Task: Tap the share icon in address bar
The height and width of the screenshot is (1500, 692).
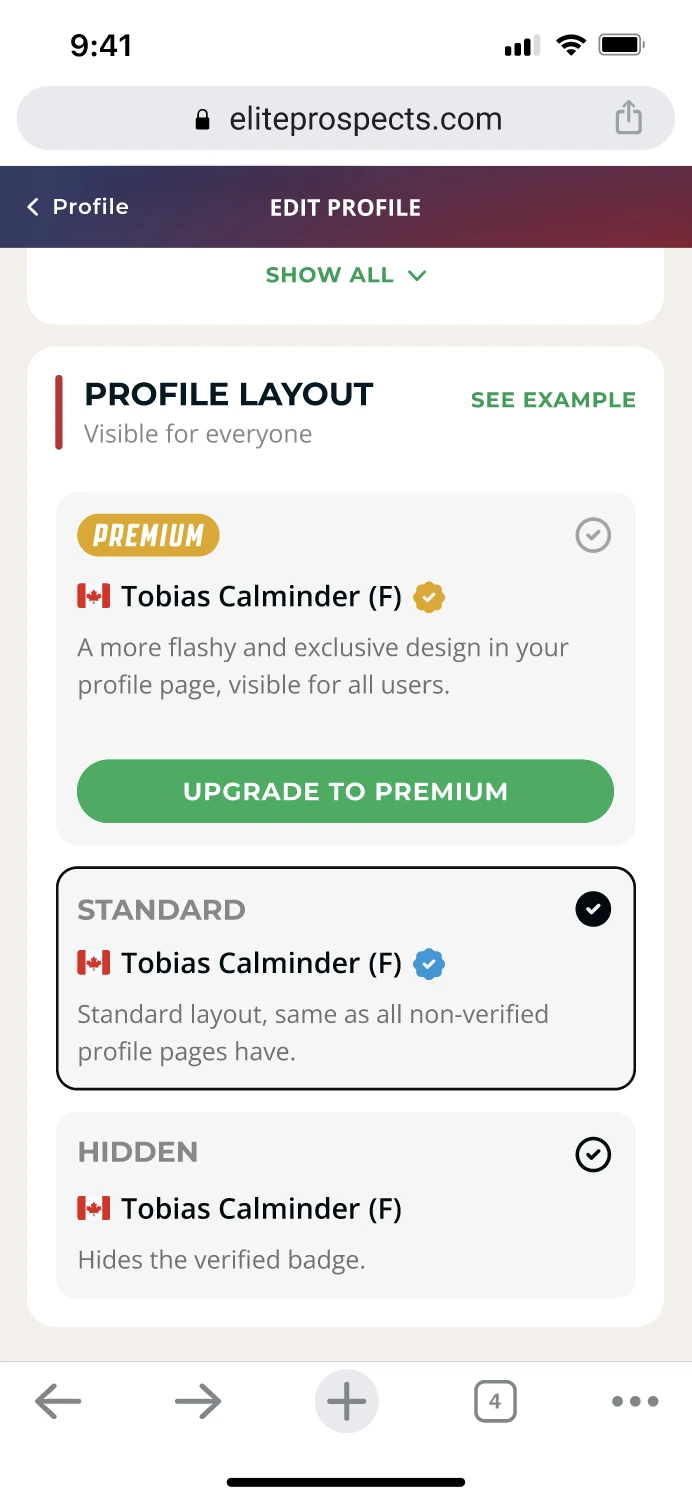Action: tap(628, 118)
